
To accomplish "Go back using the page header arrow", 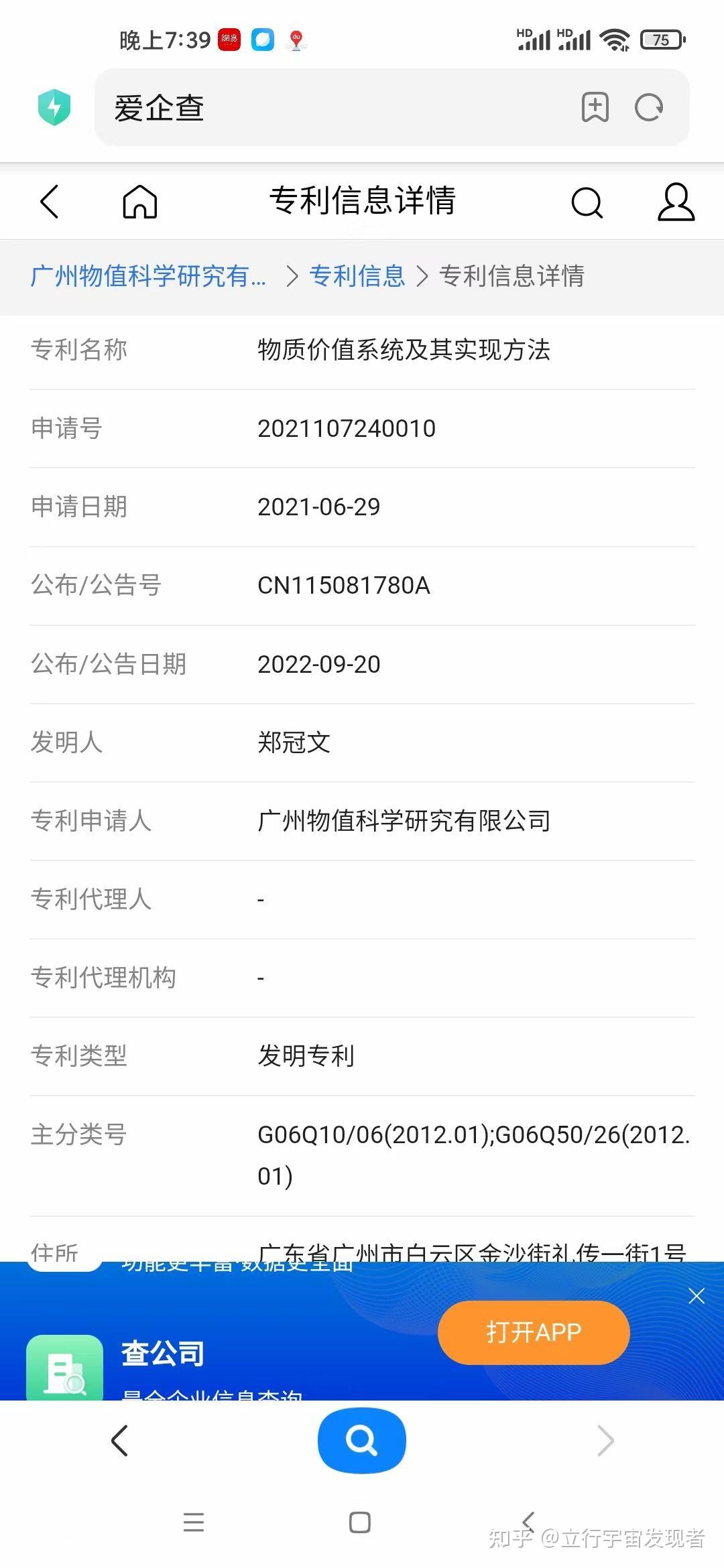I will point(50,201).
